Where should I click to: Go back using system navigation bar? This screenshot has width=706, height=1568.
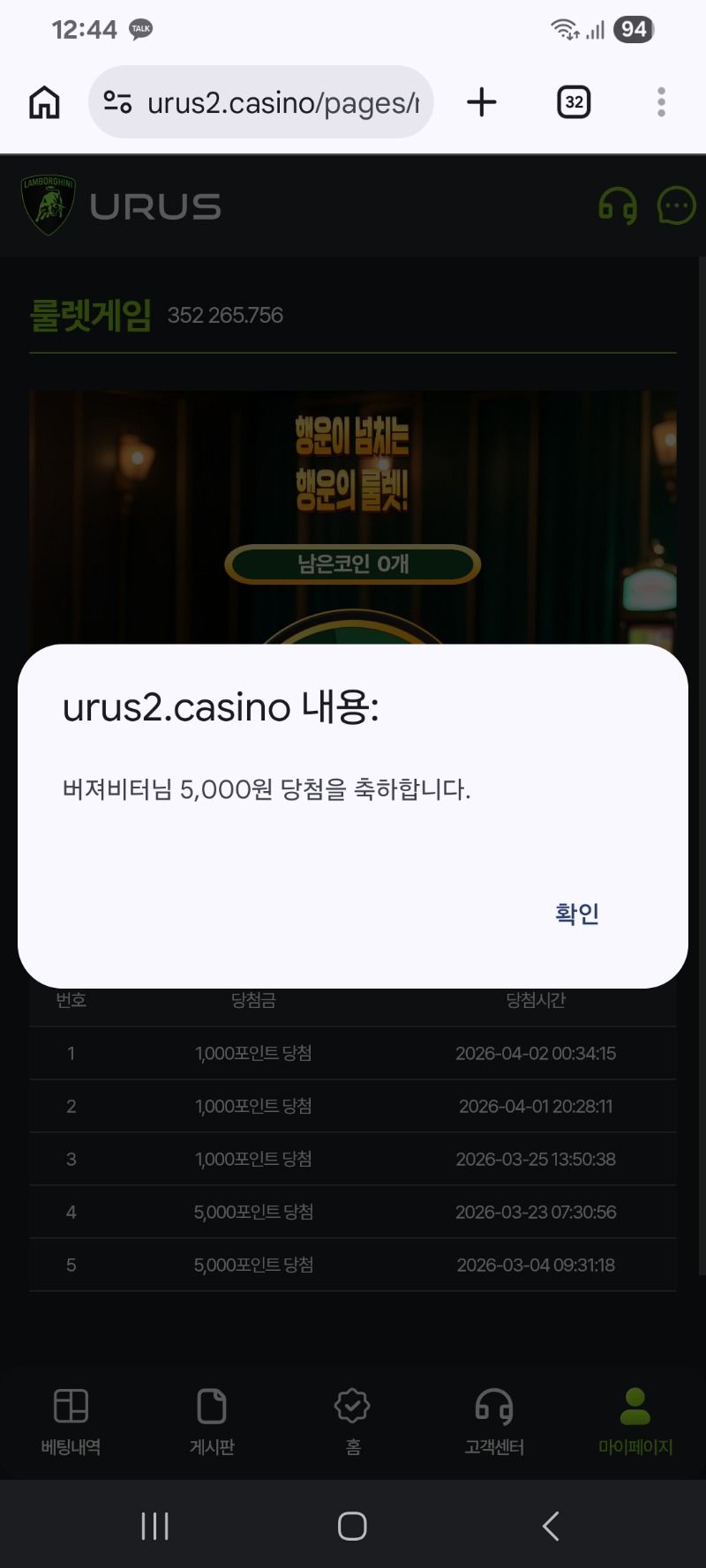[551, 1525]
